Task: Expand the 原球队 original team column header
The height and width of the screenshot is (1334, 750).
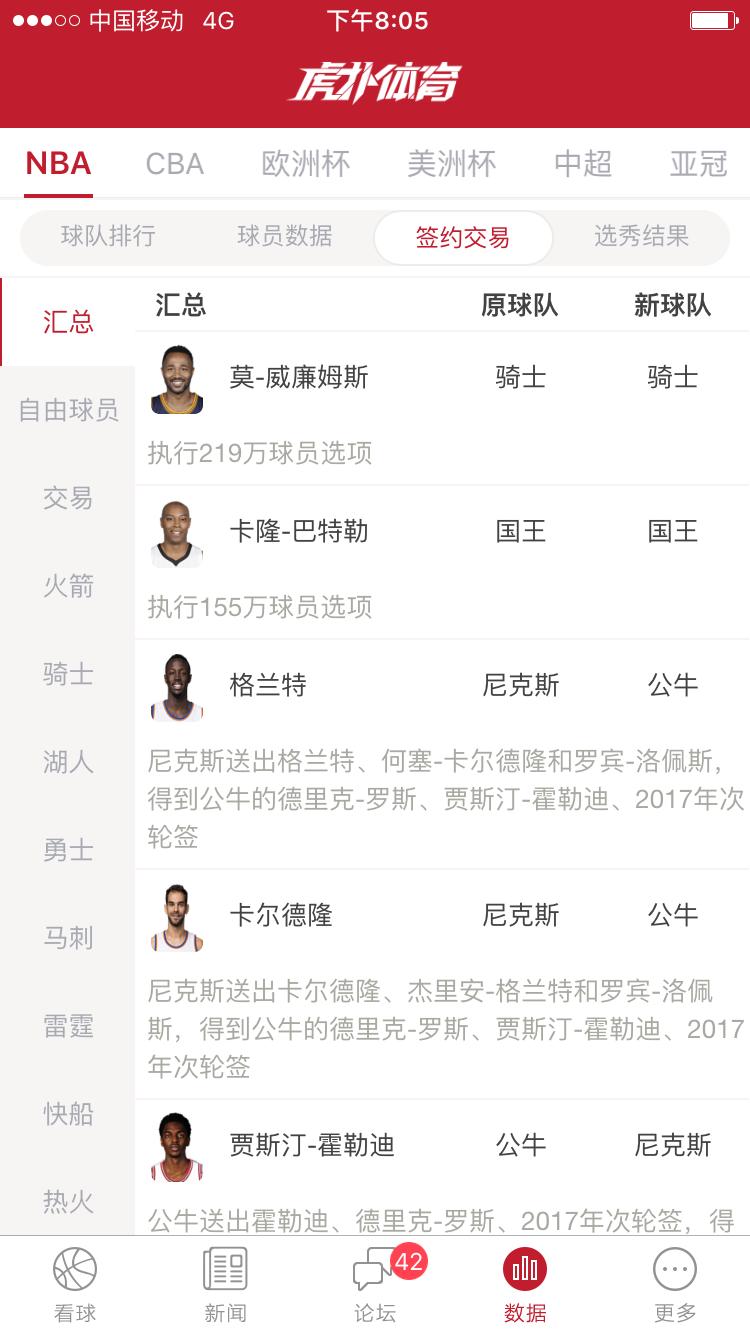Action: [519, 305]
